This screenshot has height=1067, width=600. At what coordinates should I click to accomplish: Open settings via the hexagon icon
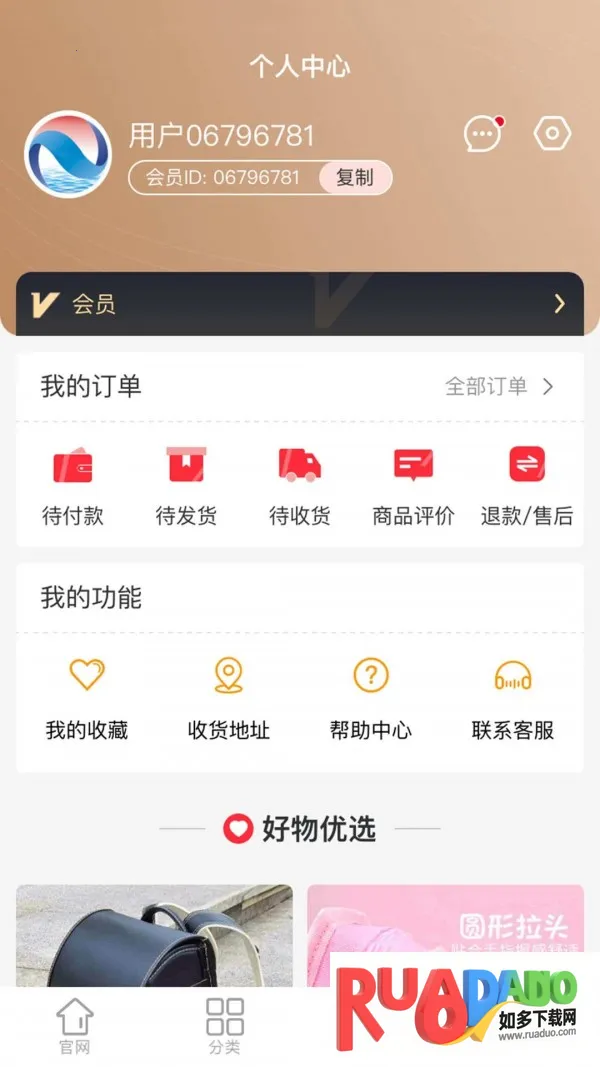click(x=552, y=134)
